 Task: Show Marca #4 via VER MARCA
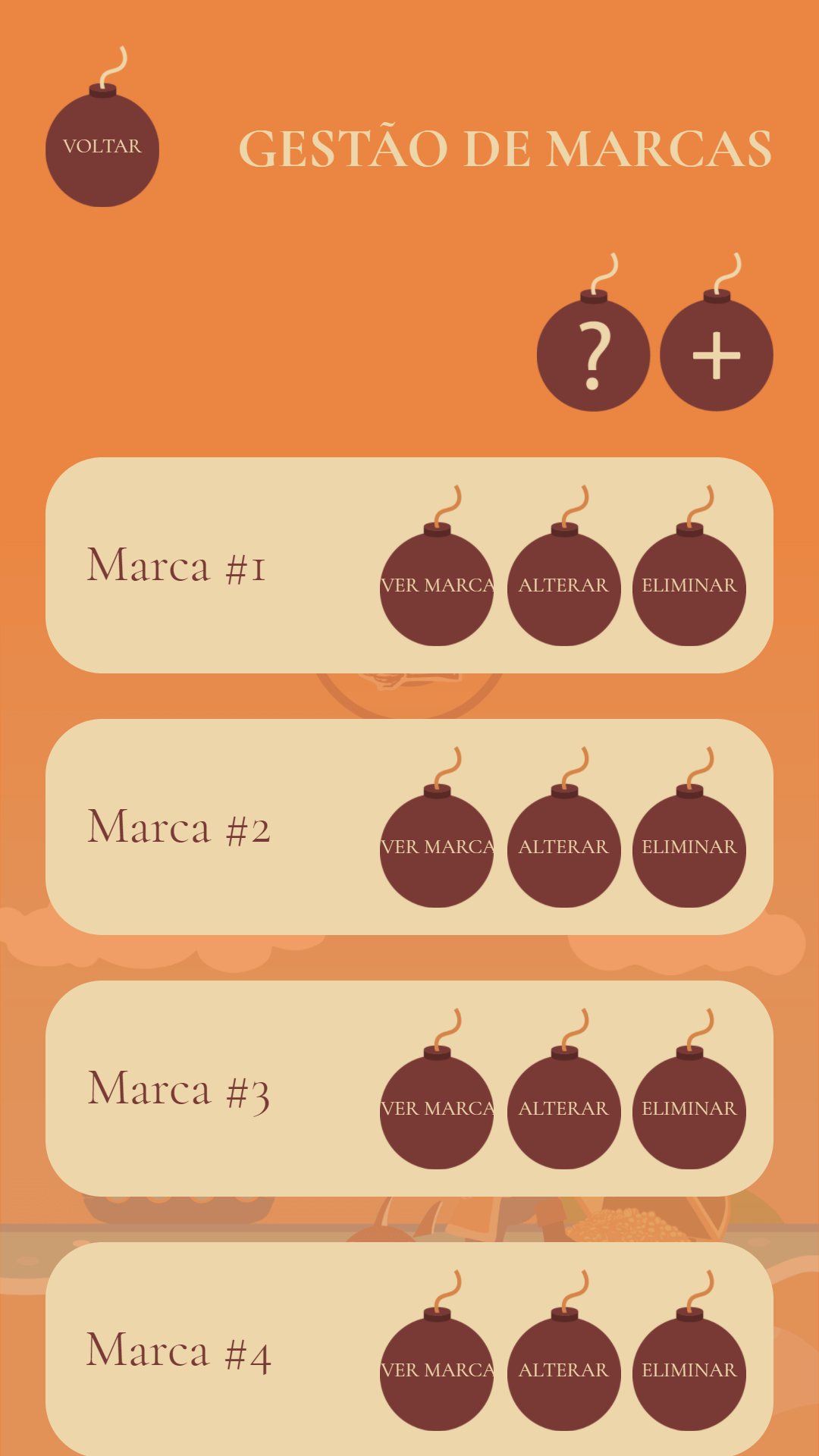tap(437, 1373)
